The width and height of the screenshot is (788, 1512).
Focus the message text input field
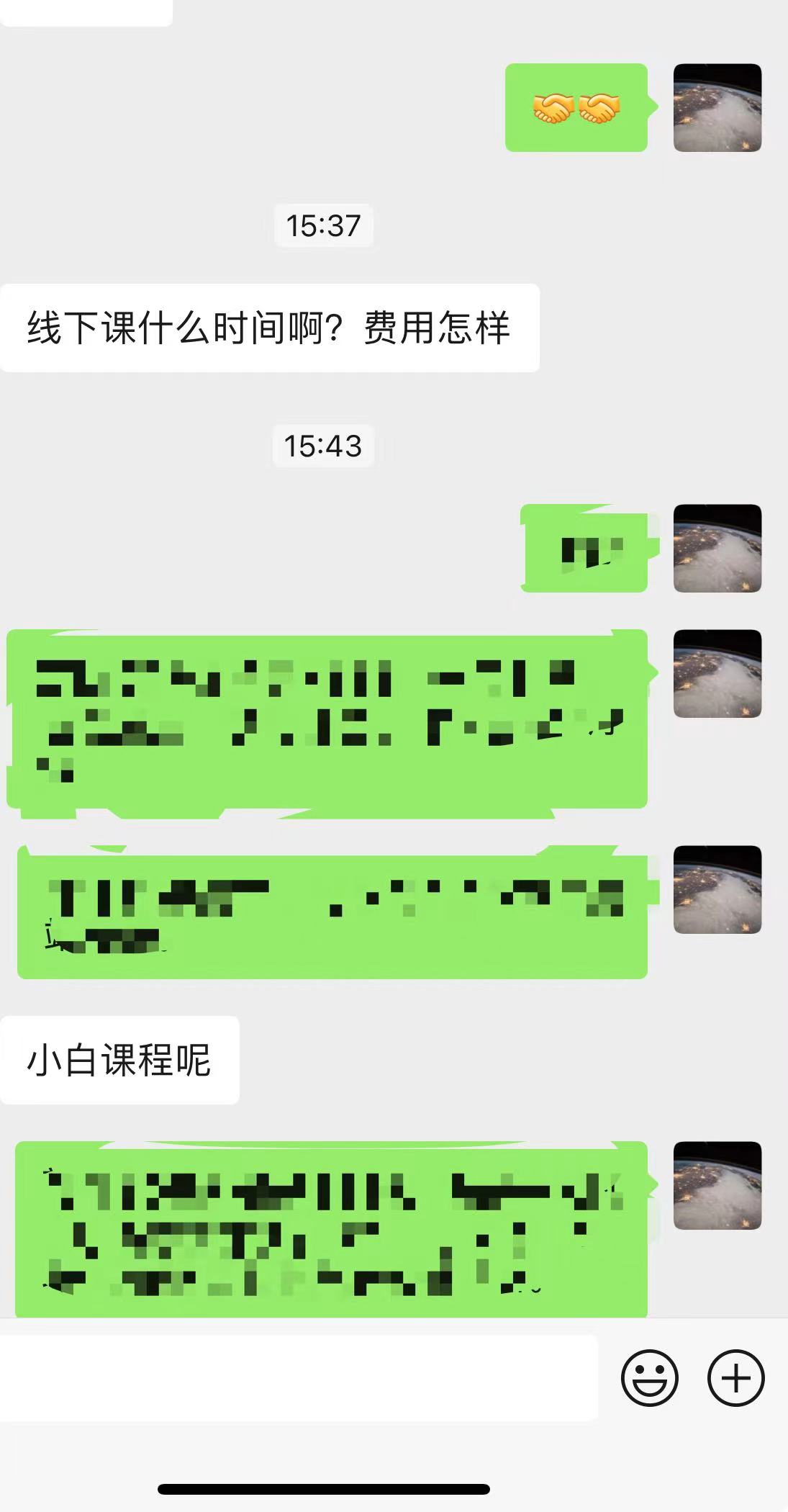(299, 1378)
